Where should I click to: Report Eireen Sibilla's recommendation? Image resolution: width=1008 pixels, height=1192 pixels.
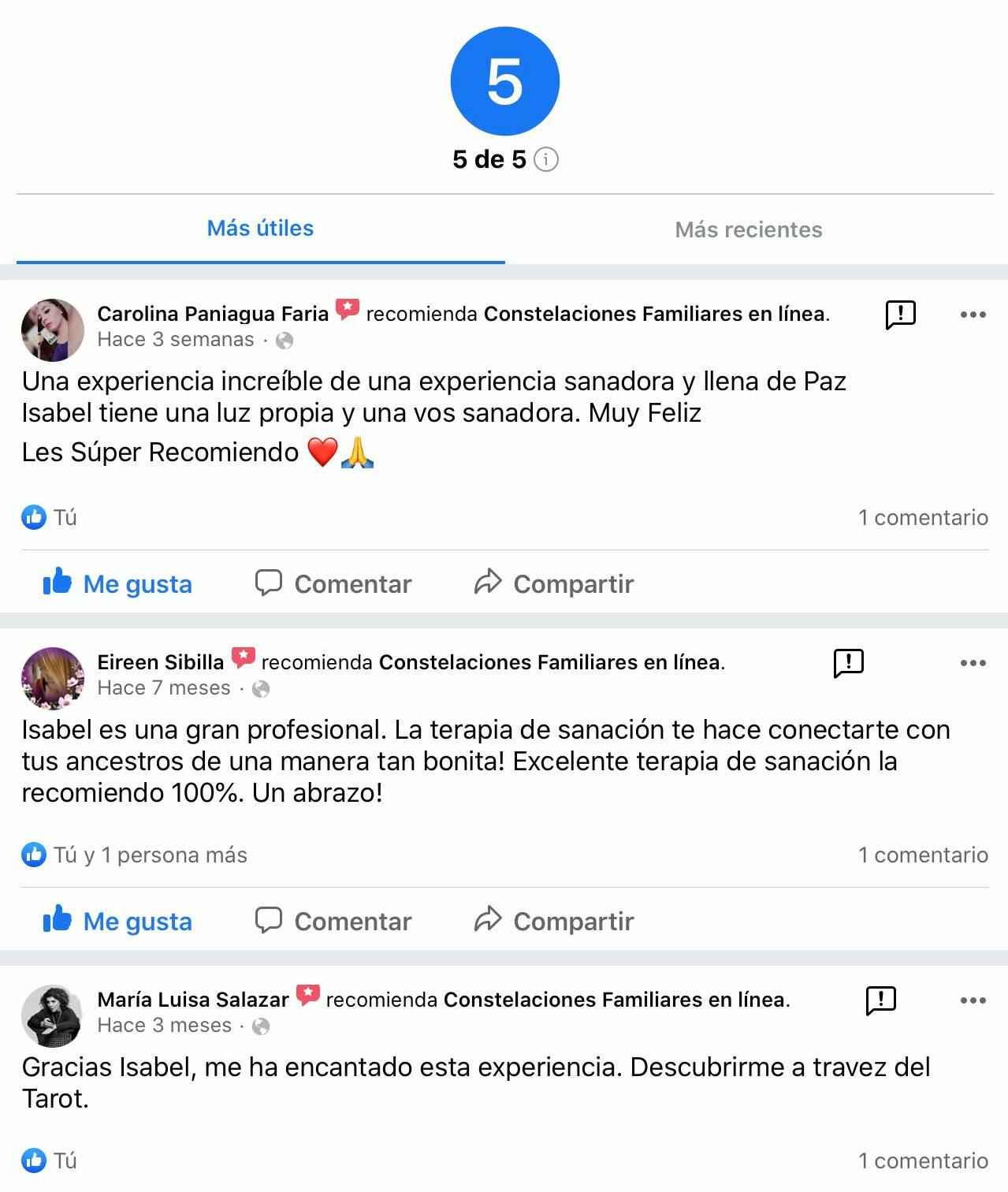coord(848,663)
